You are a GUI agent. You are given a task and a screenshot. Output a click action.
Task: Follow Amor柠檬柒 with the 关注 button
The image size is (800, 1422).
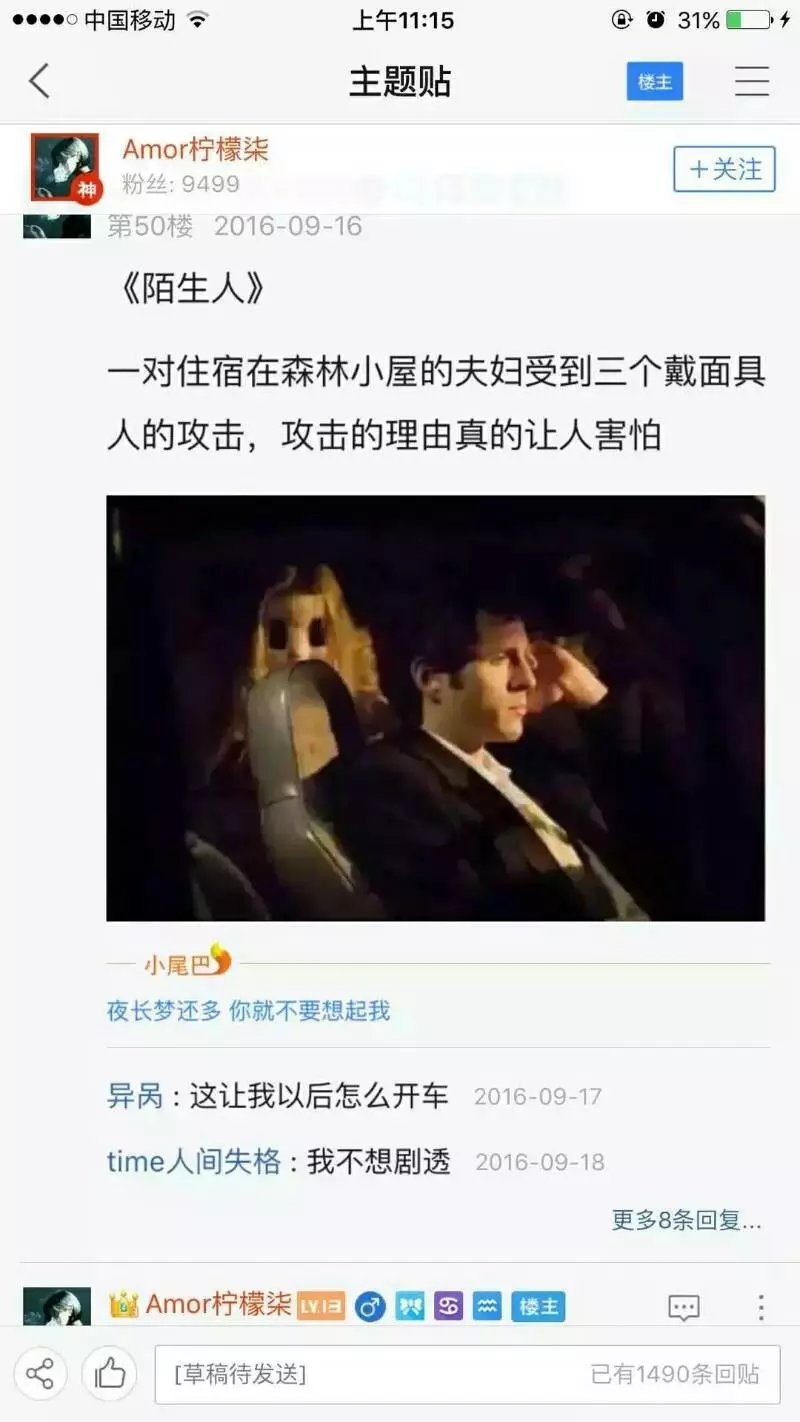click(x=724, y=169)
